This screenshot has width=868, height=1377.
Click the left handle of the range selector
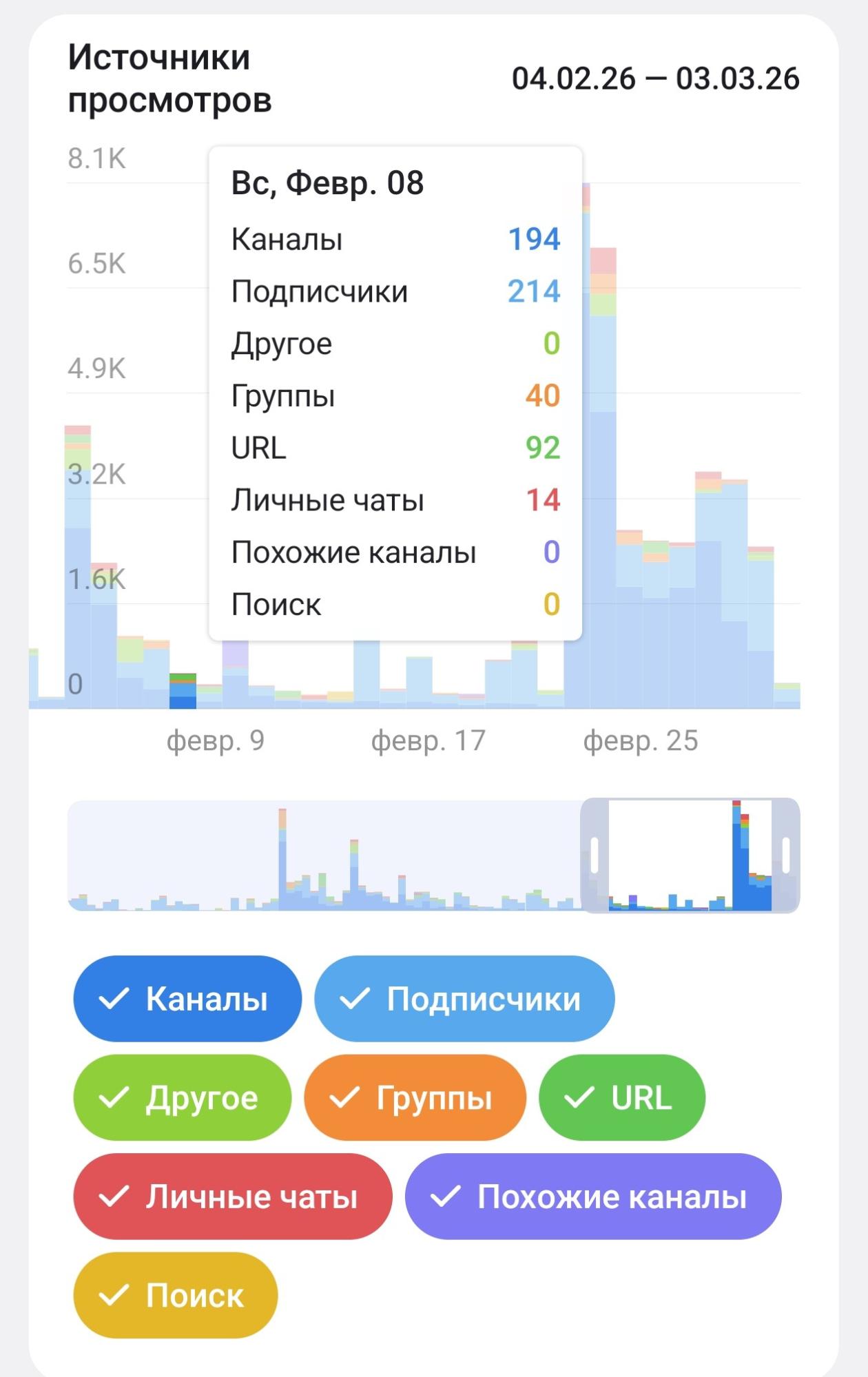pos(594,856)
